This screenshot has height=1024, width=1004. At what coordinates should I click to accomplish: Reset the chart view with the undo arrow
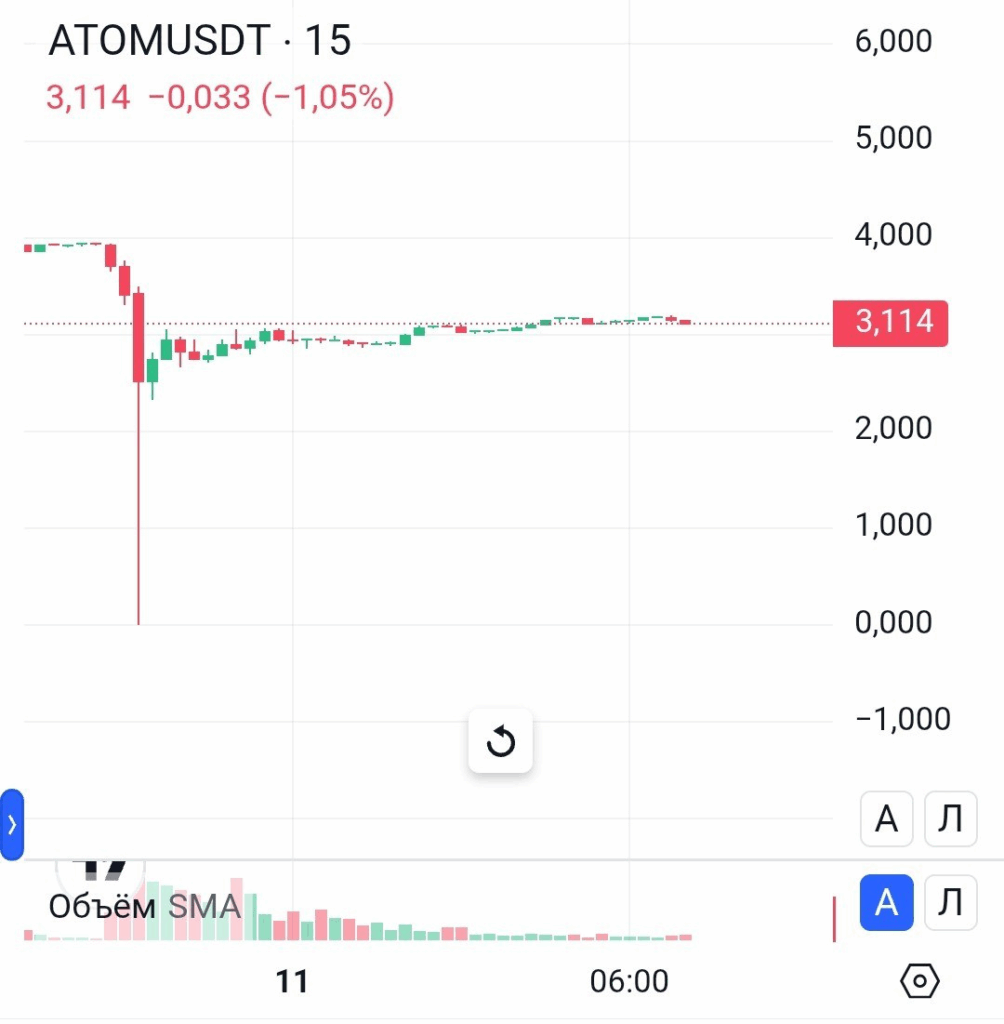coord(500,742)
